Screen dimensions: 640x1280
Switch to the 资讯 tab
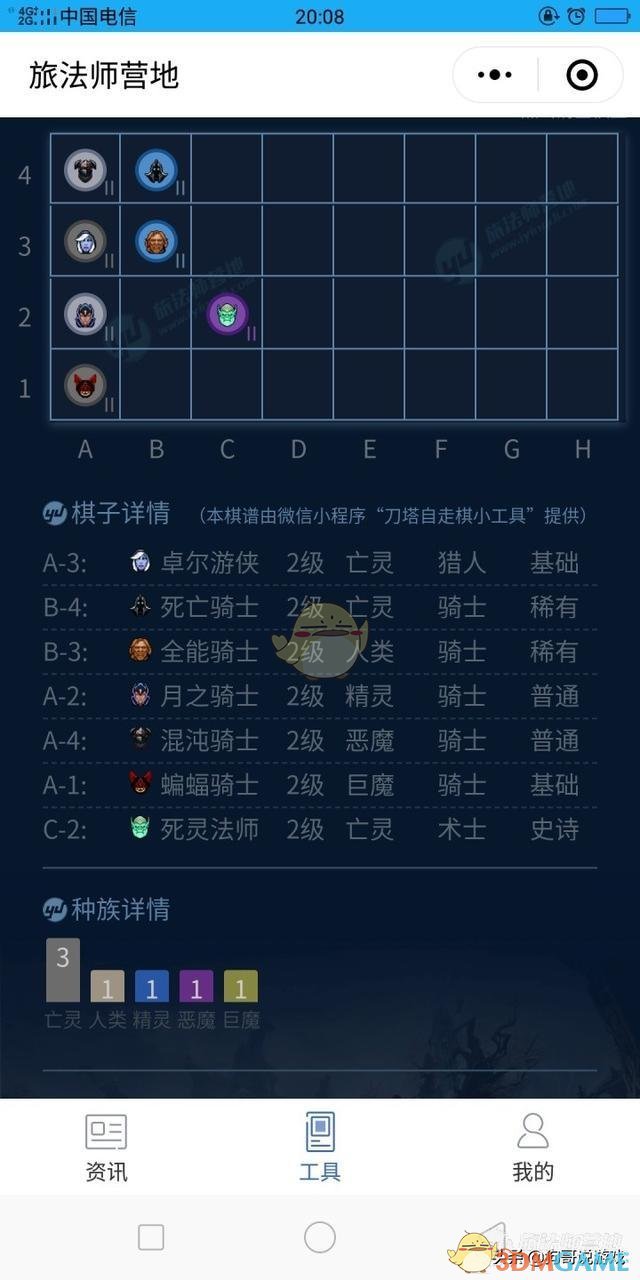[106, 1146]
